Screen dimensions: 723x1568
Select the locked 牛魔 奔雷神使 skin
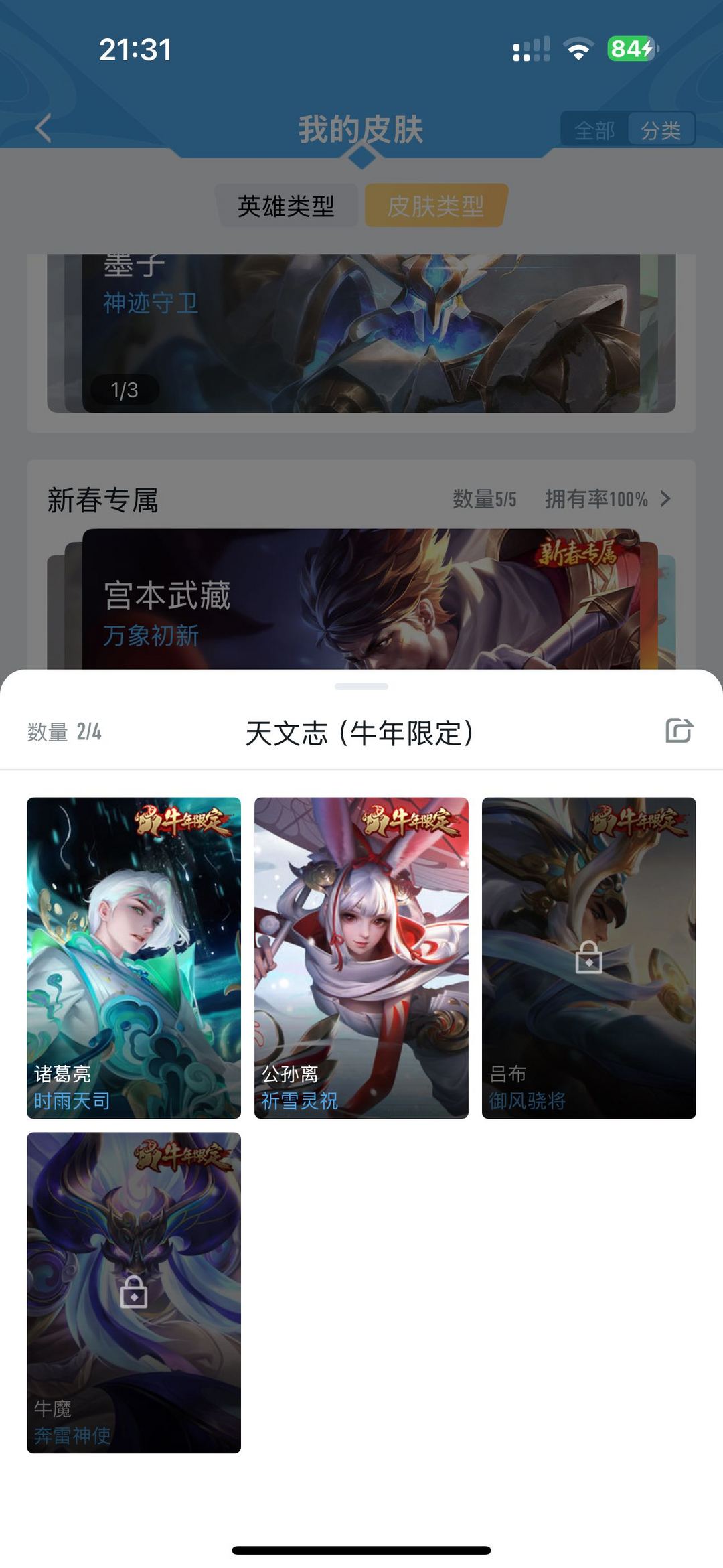(x=134, y=1293)
